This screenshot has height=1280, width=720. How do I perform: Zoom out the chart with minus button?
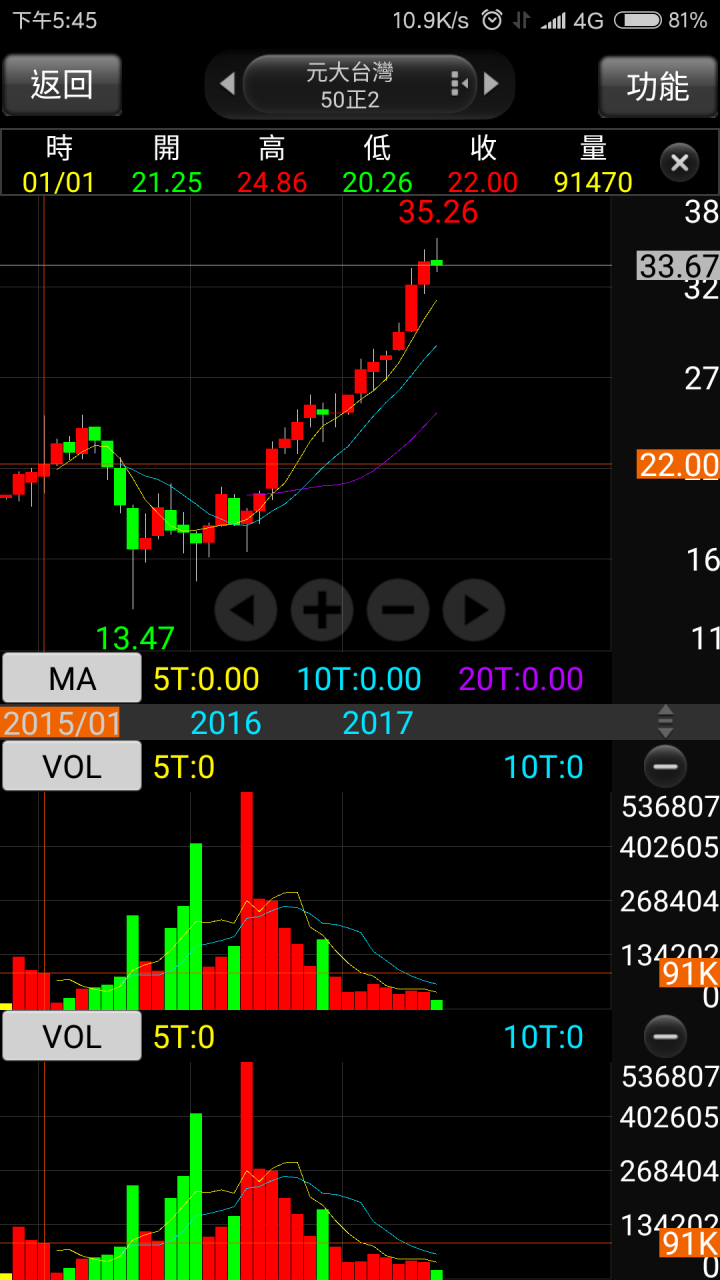pyautogui.click(x=398, y=609)
